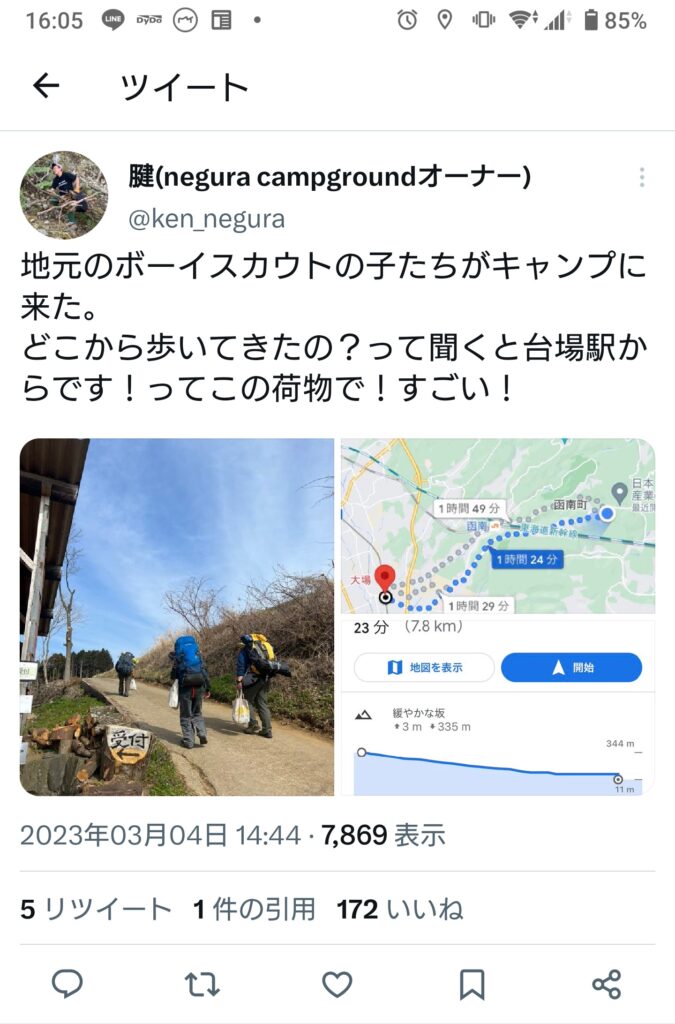See the list of 5 リツイート
Viewport: 675px width, 1024px height.
point(96,909)
